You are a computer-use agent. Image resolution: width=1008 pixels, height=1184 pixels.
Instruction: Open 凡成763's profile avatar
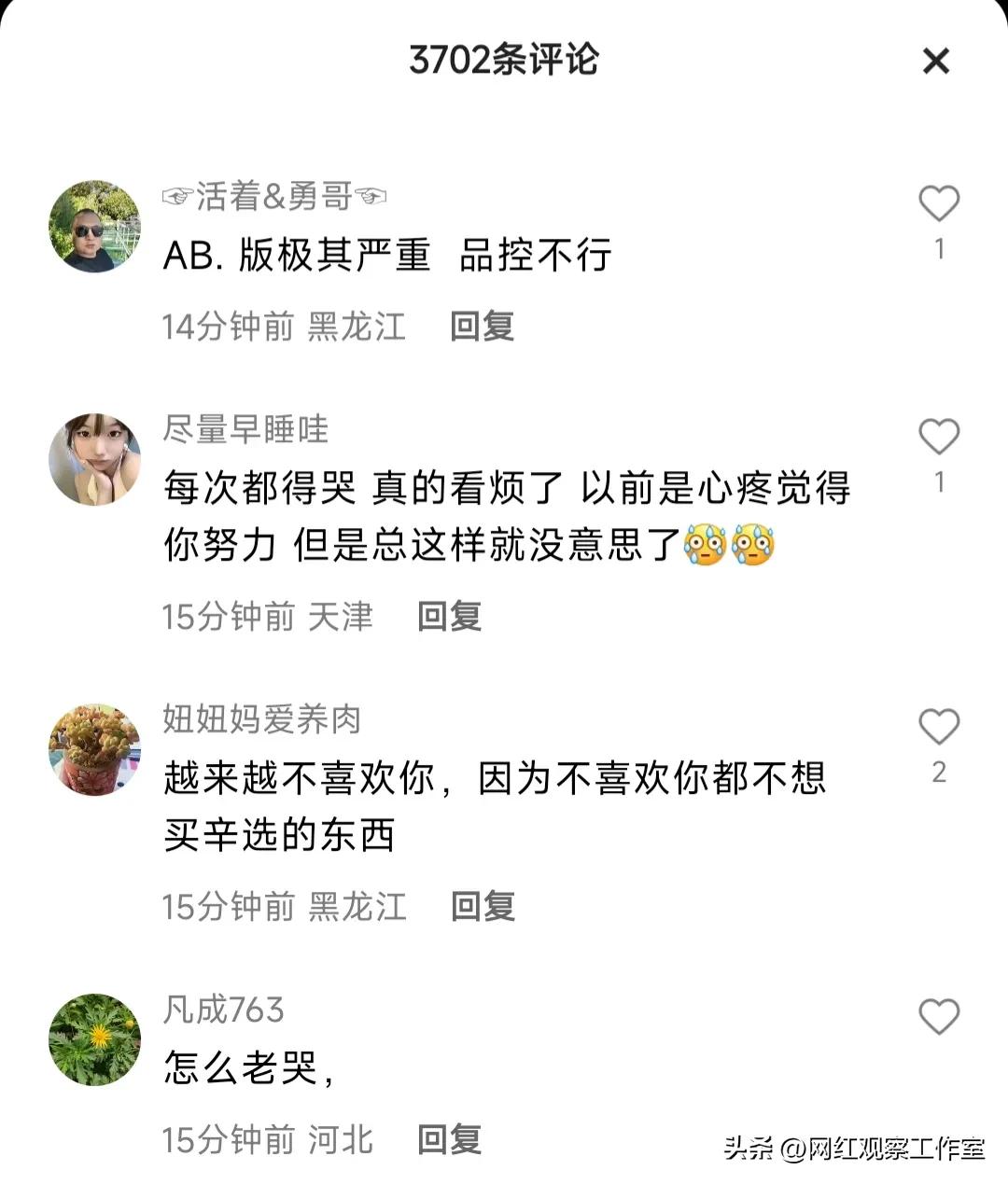pos(93,1038)
